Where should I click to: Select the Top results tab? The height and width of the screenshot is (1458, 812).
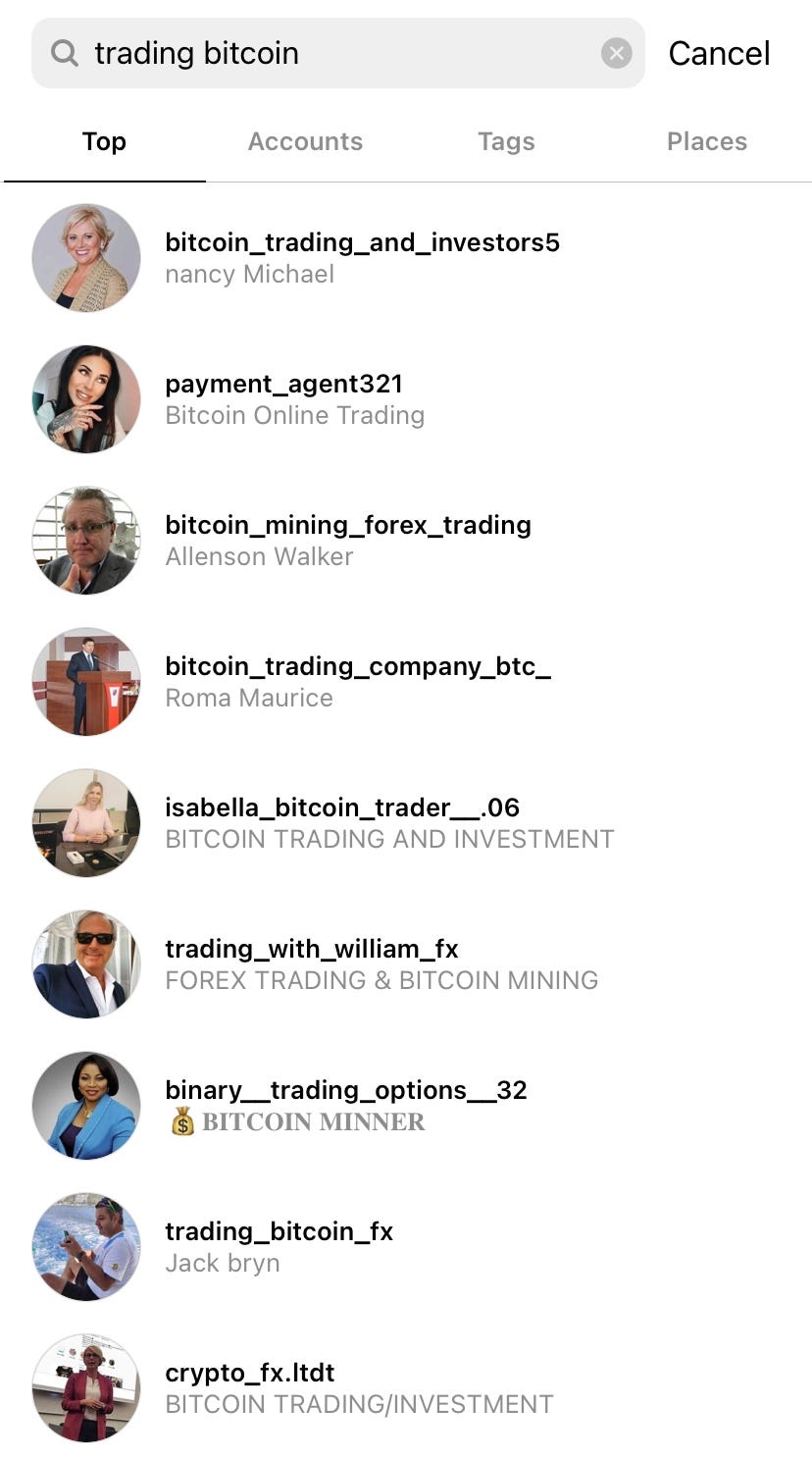[104, 141]
